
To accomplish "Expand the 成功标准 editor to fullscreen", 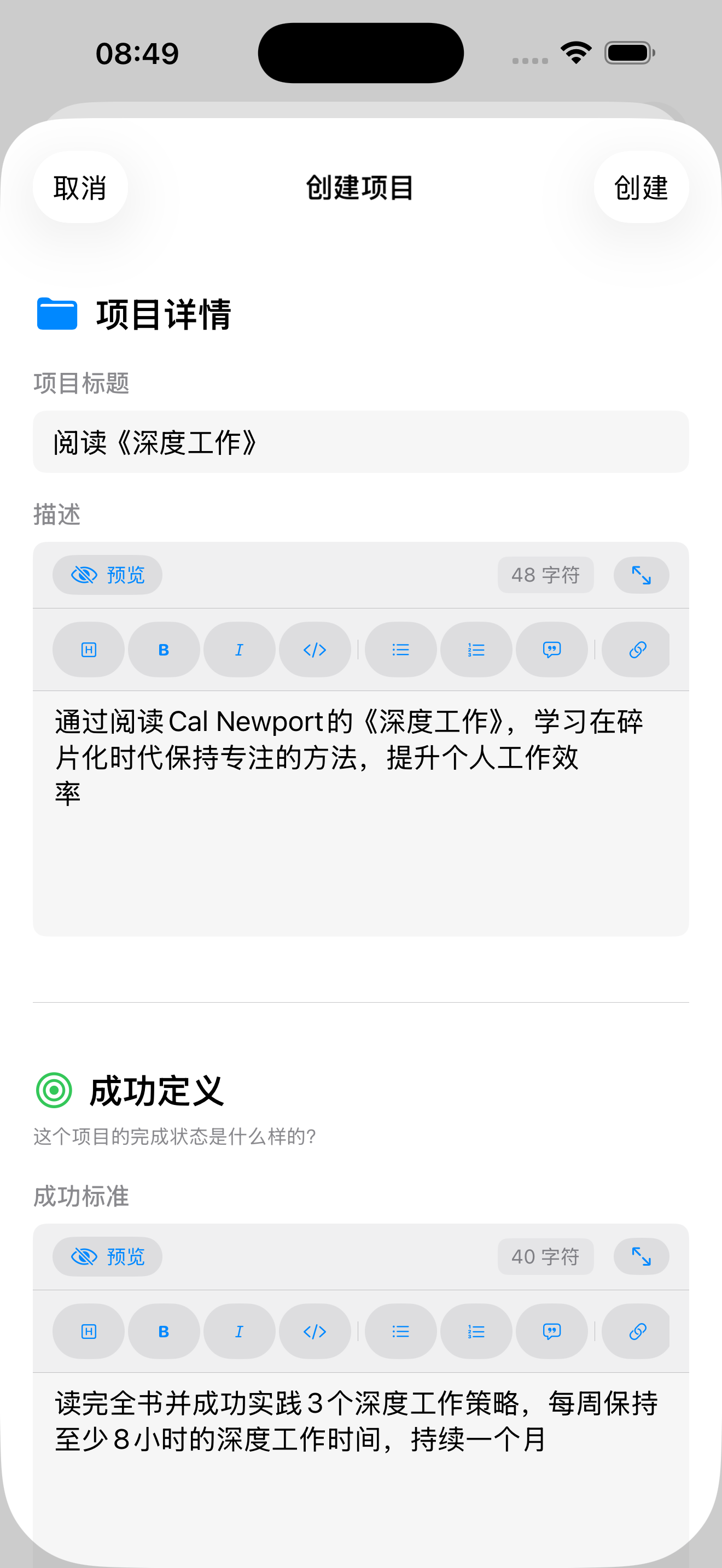I will point(641,1256).
